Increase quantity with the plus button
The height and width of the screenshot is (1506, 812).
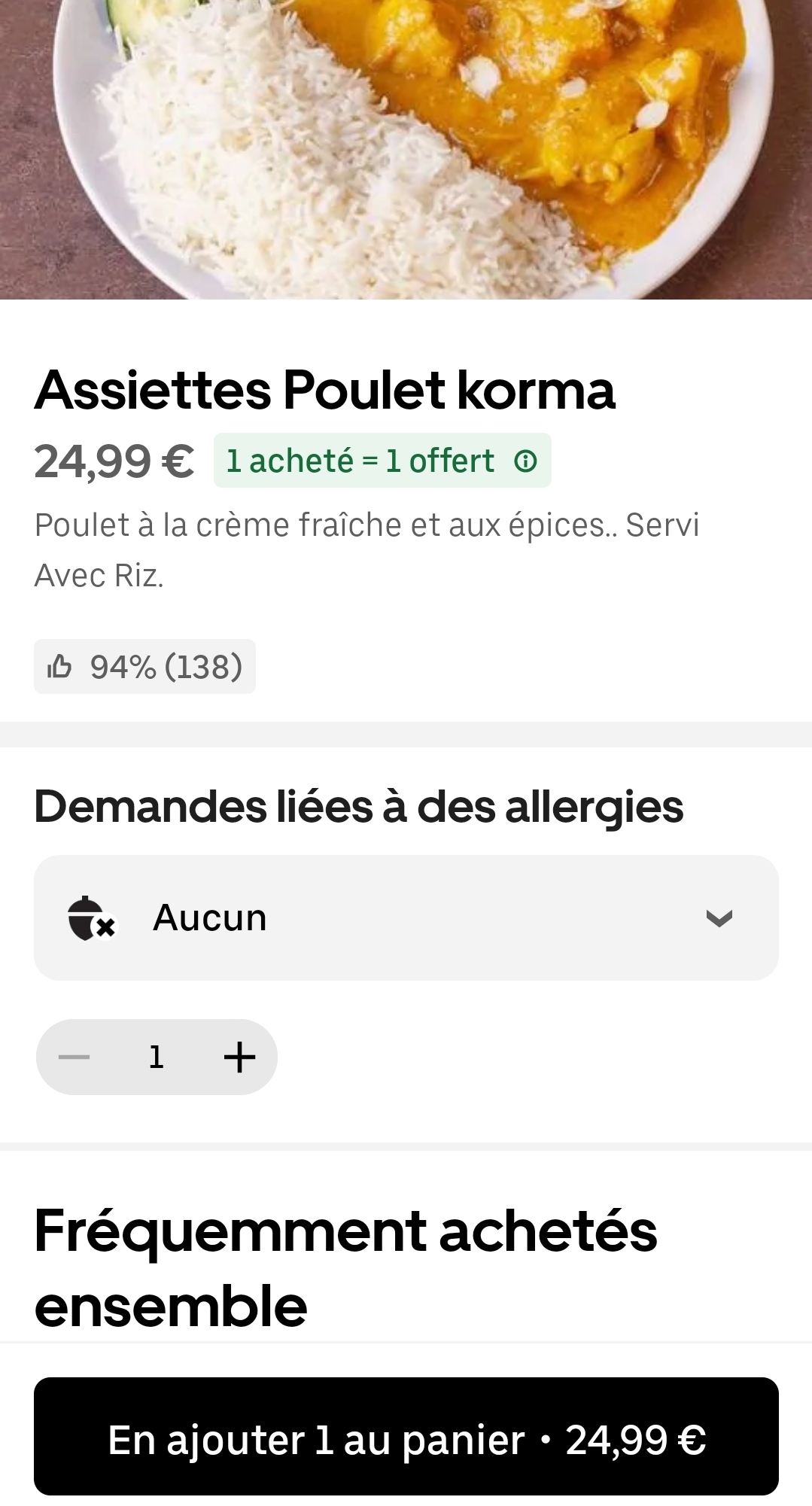239,1057
